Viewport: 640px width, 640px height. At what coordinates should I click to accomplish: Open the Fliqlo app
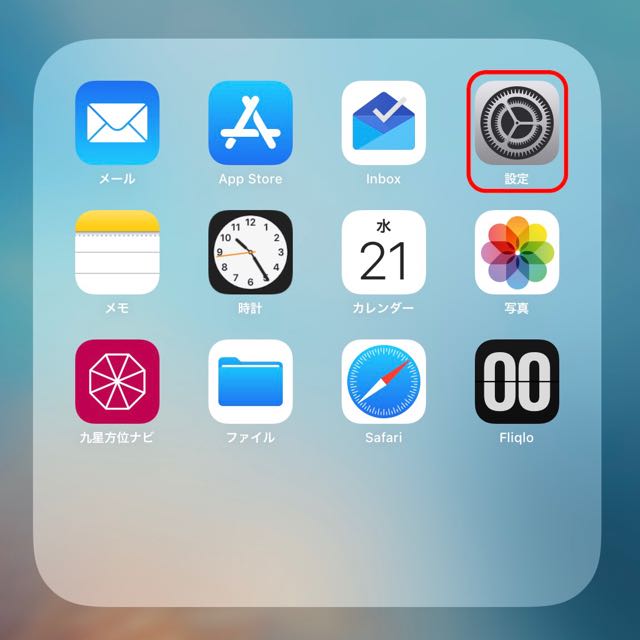click(516, 381)
